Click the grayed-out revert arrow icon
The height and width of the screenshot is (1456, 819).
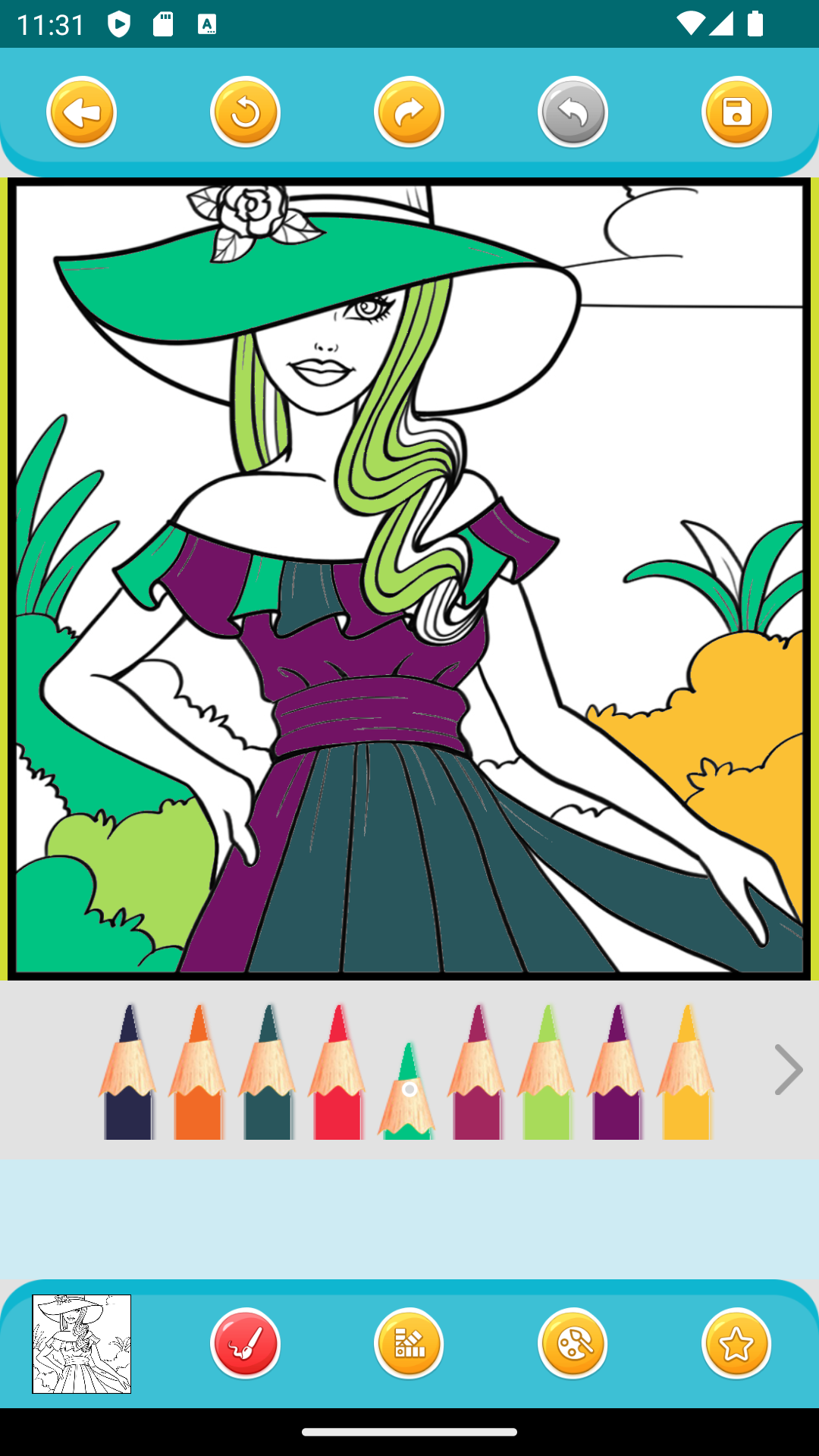pos(573,111)
